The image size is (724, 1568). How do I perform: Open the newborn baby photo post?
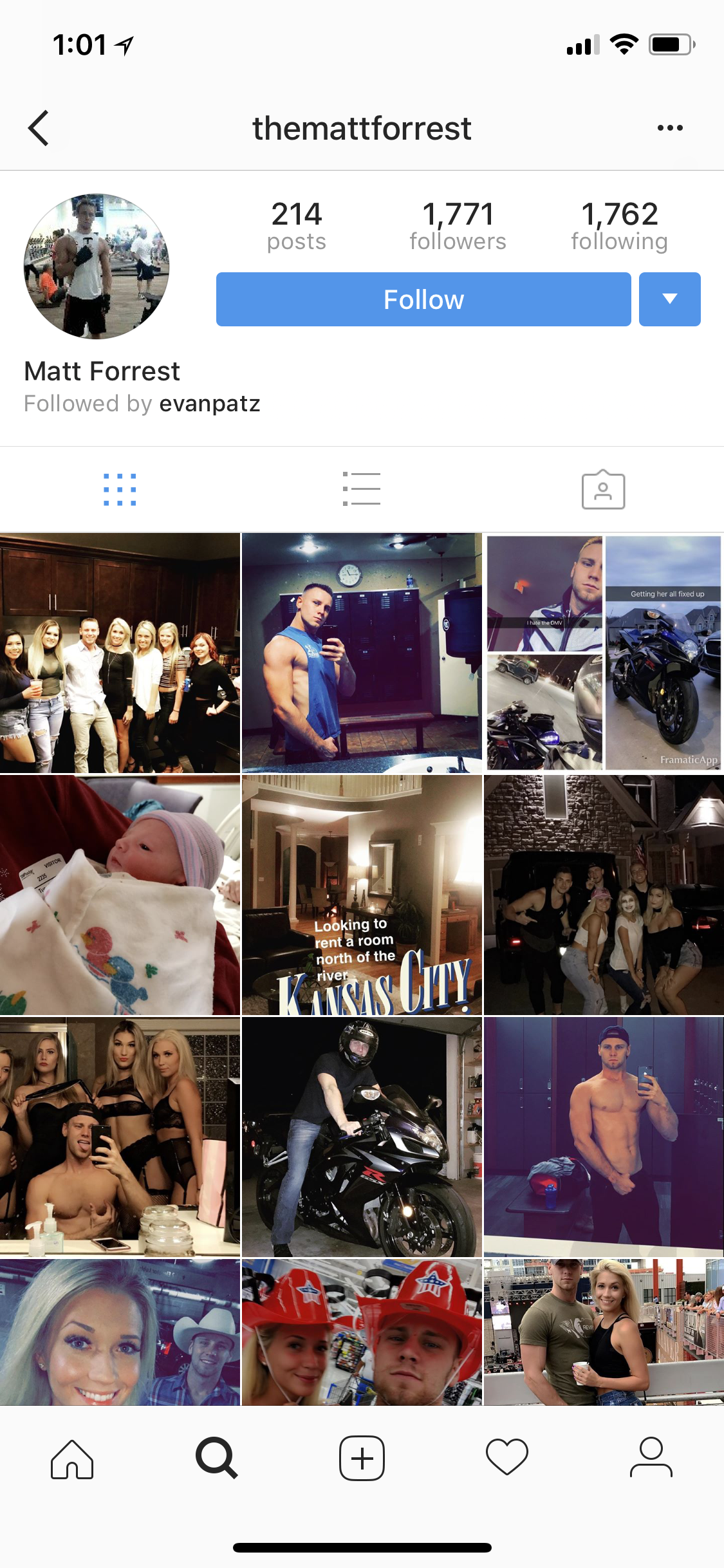(x=120, y=895)
